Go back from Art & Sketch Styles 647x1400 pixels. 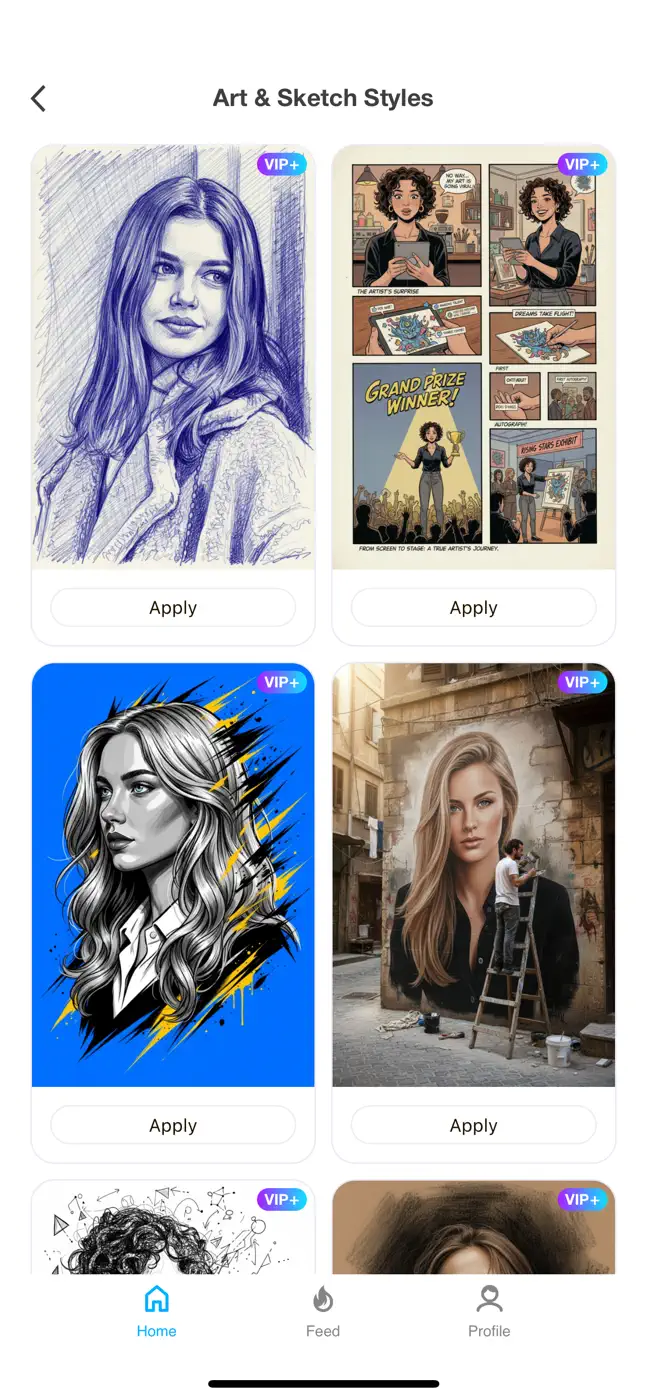(x=38, y=98)
